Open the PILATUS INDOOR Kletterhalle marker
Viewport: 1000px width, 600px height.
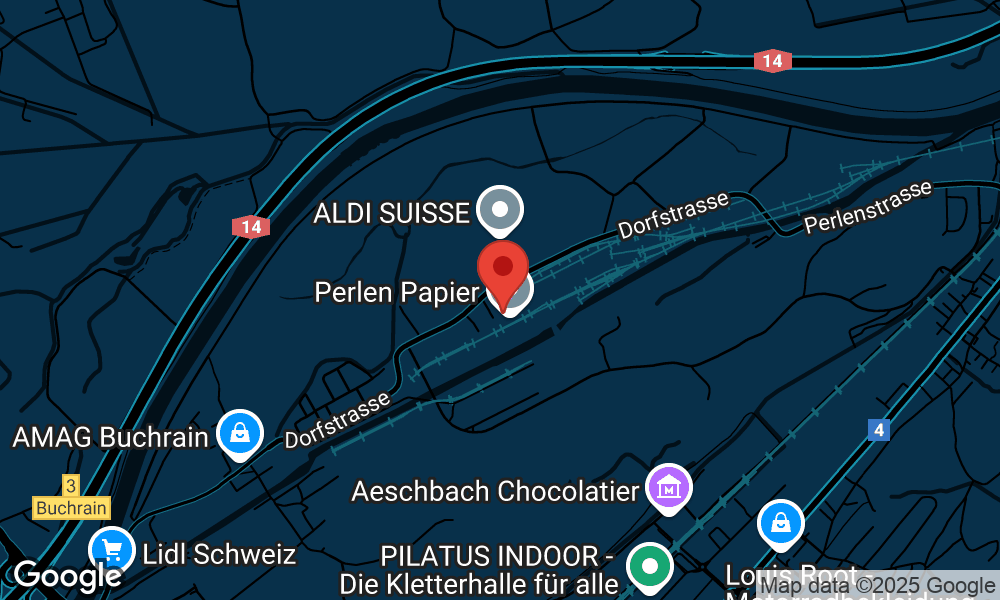650,567
